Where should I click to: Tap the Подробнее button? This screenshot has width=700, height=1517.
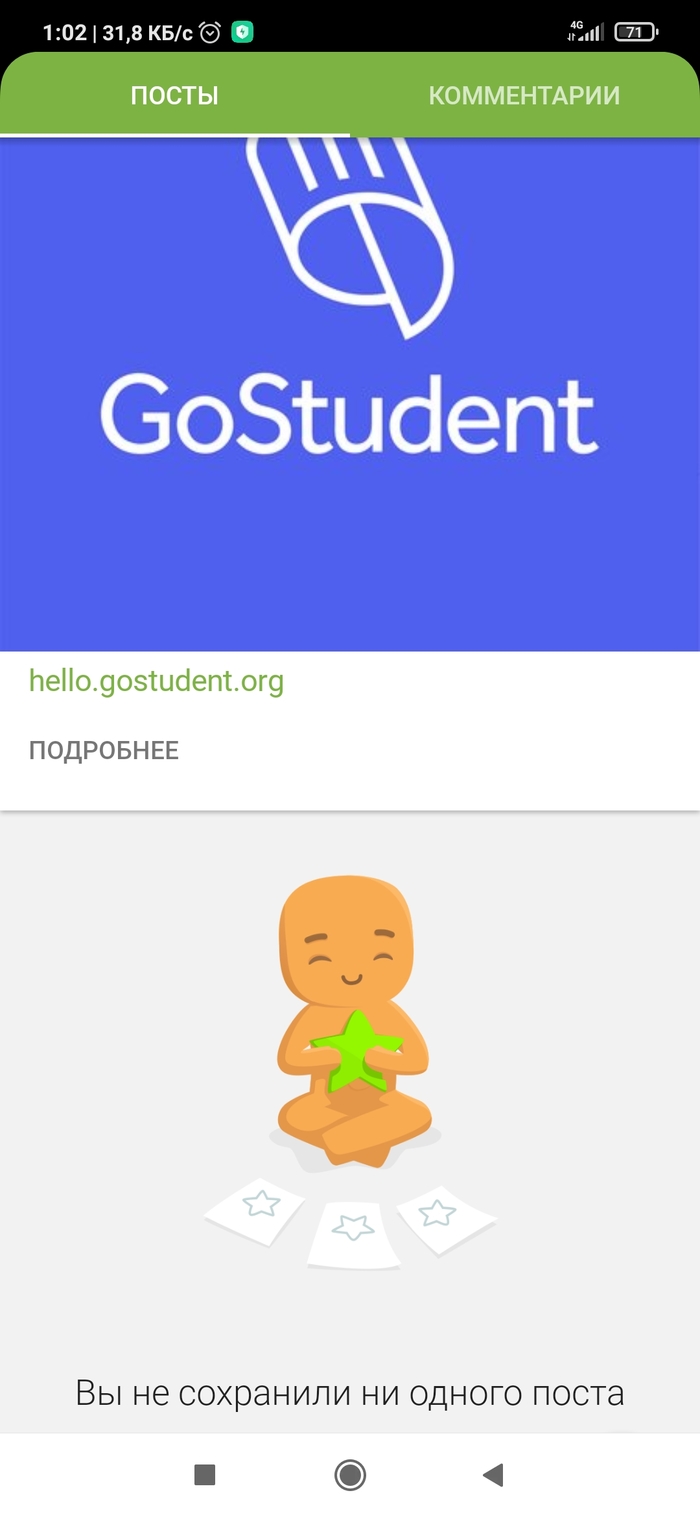pos(104,751)
